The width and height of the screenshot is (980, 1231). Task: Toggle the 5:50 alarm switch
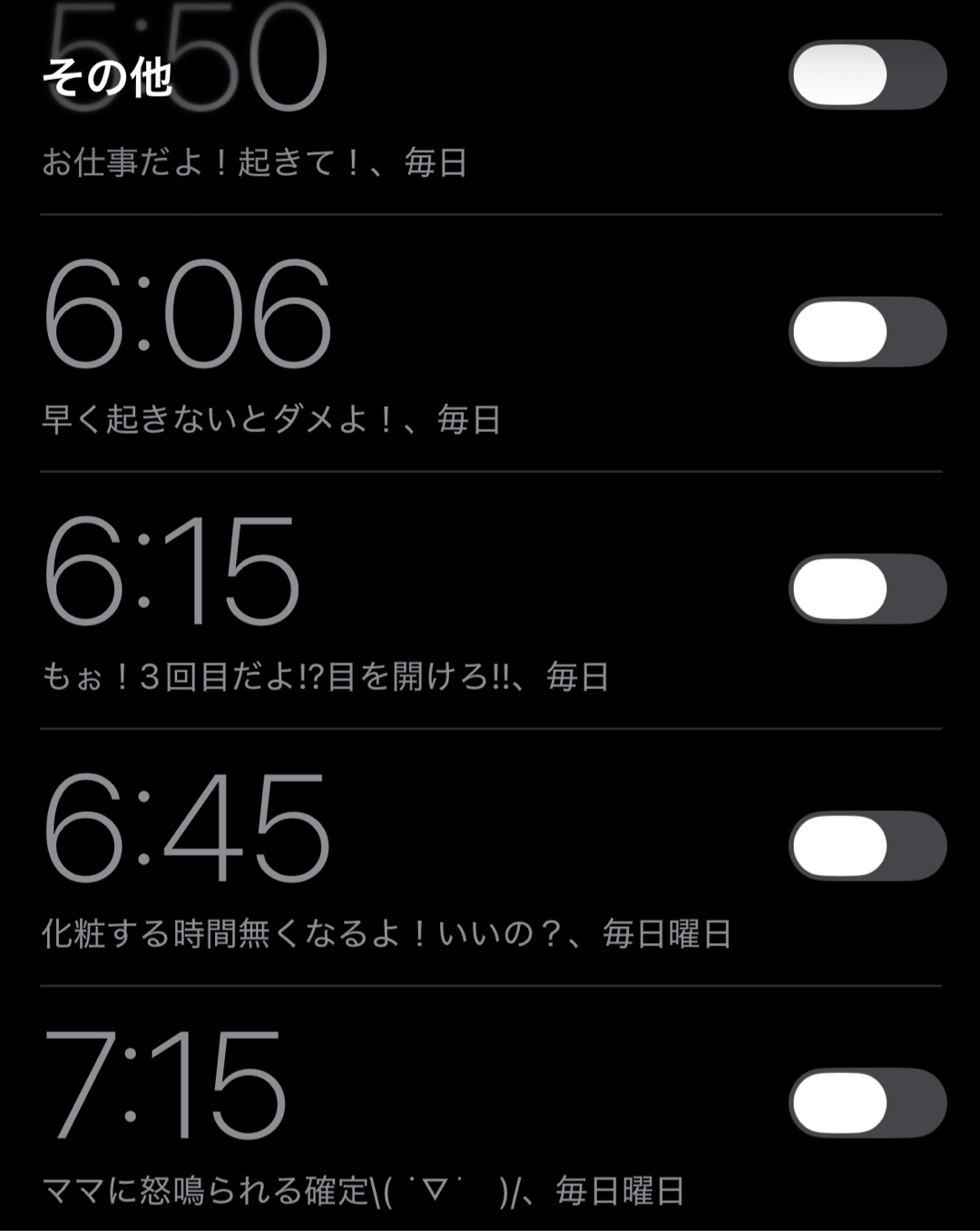867,74
